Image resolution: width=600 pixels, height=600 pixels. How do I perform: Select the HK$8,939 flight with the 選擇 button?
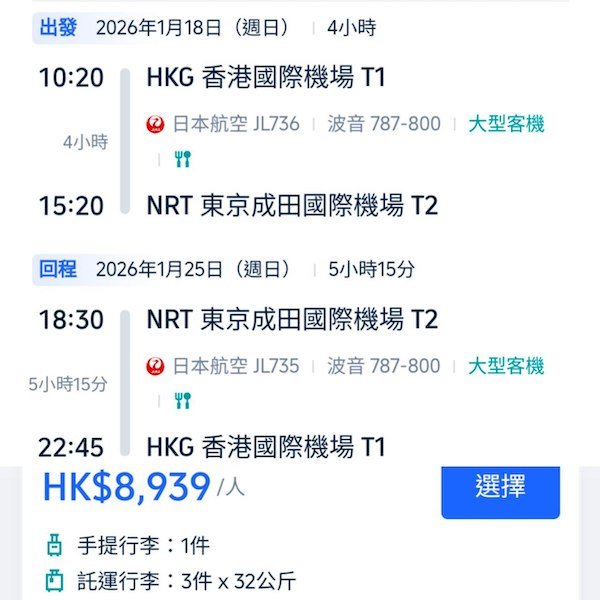(500, 489)
